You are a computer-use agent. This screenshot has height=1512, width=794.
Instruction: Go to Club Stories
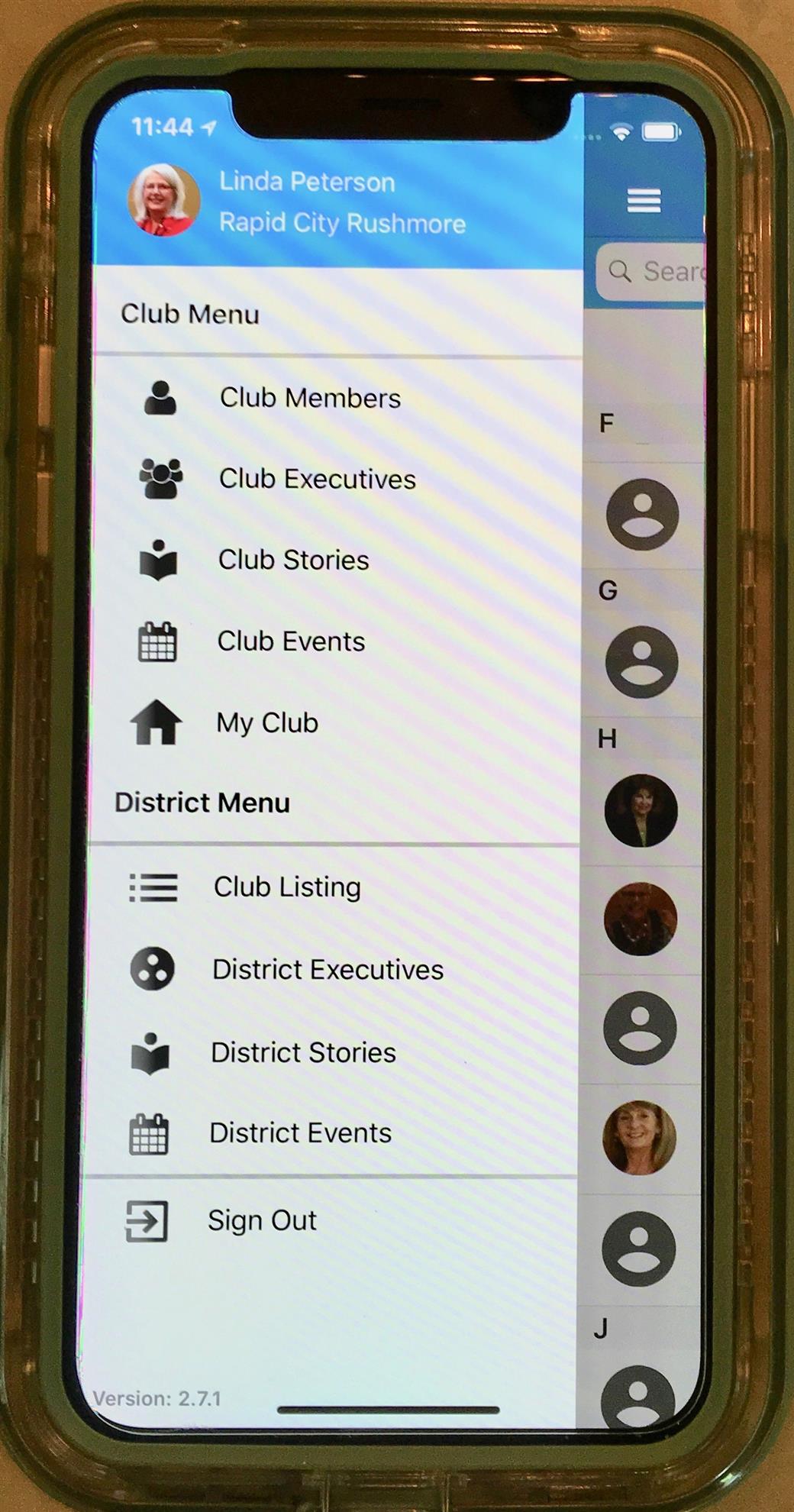click(x=293, y=560)
